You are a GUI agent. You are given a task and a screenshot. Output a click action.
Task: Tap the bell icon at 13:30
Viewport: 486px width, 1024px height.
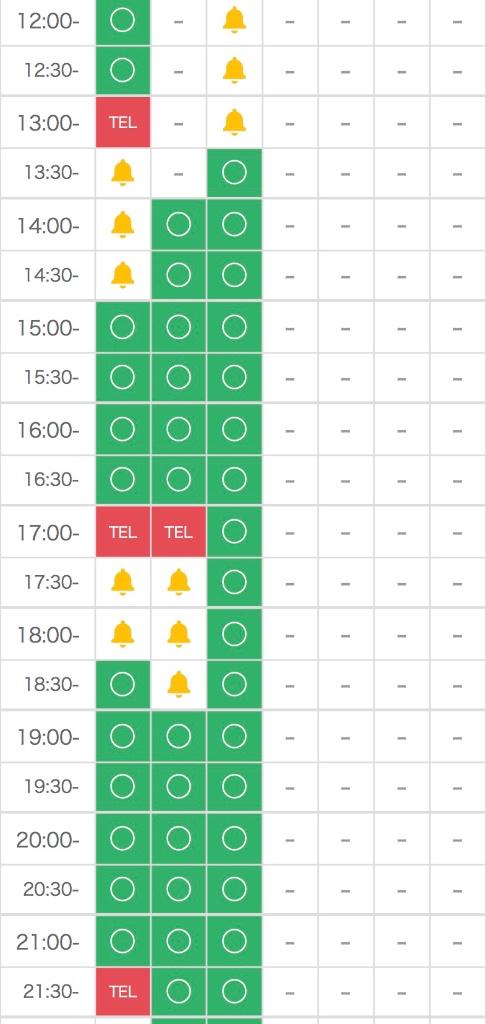coord(123,173)
